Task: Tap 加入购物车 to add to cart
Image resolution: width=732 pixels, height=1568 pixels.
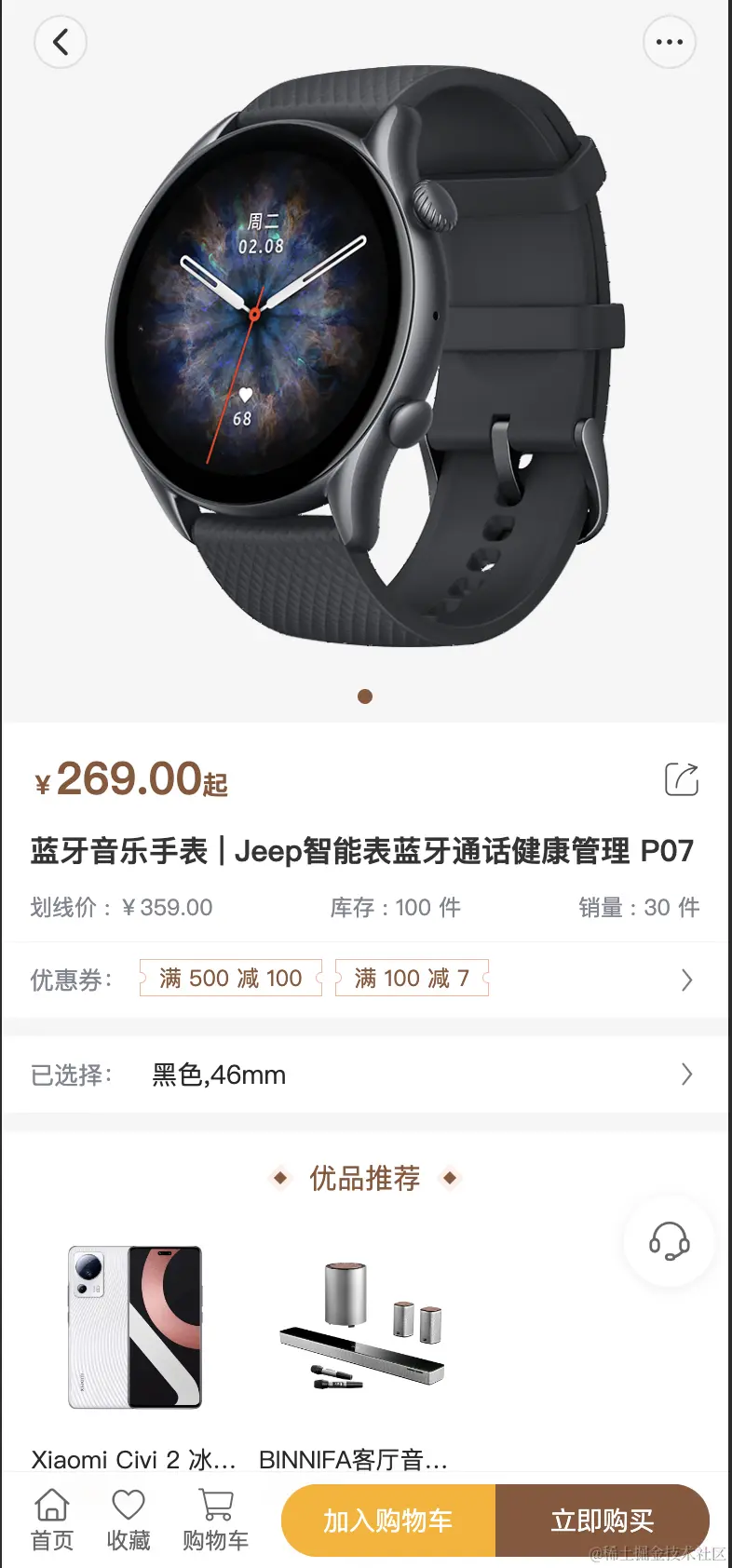Action: tap(388, 1521)
